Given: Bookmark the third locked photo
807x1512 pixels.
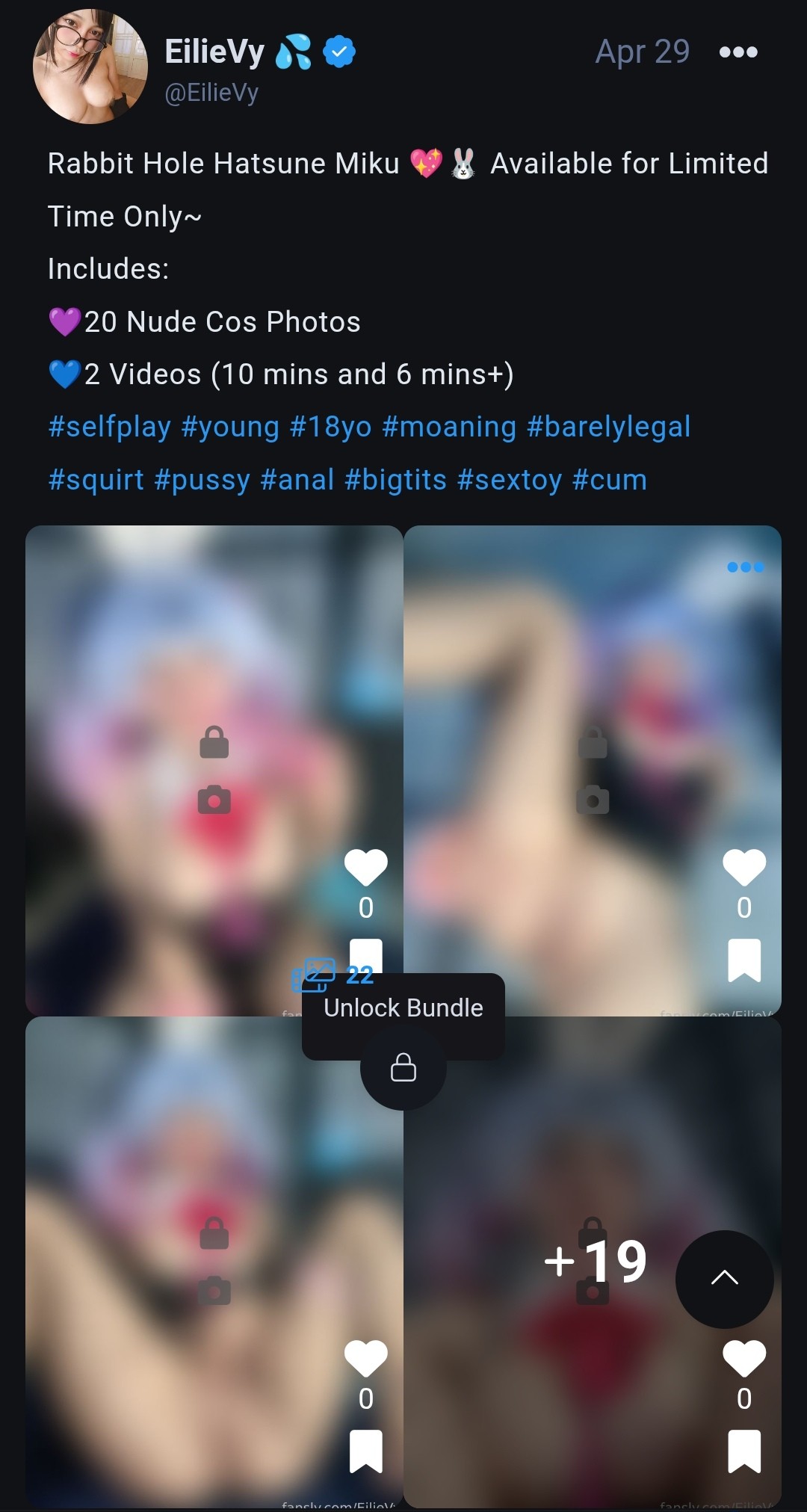Looking at the screenshot, I should pyautogui.click(x=365, y=1451).
